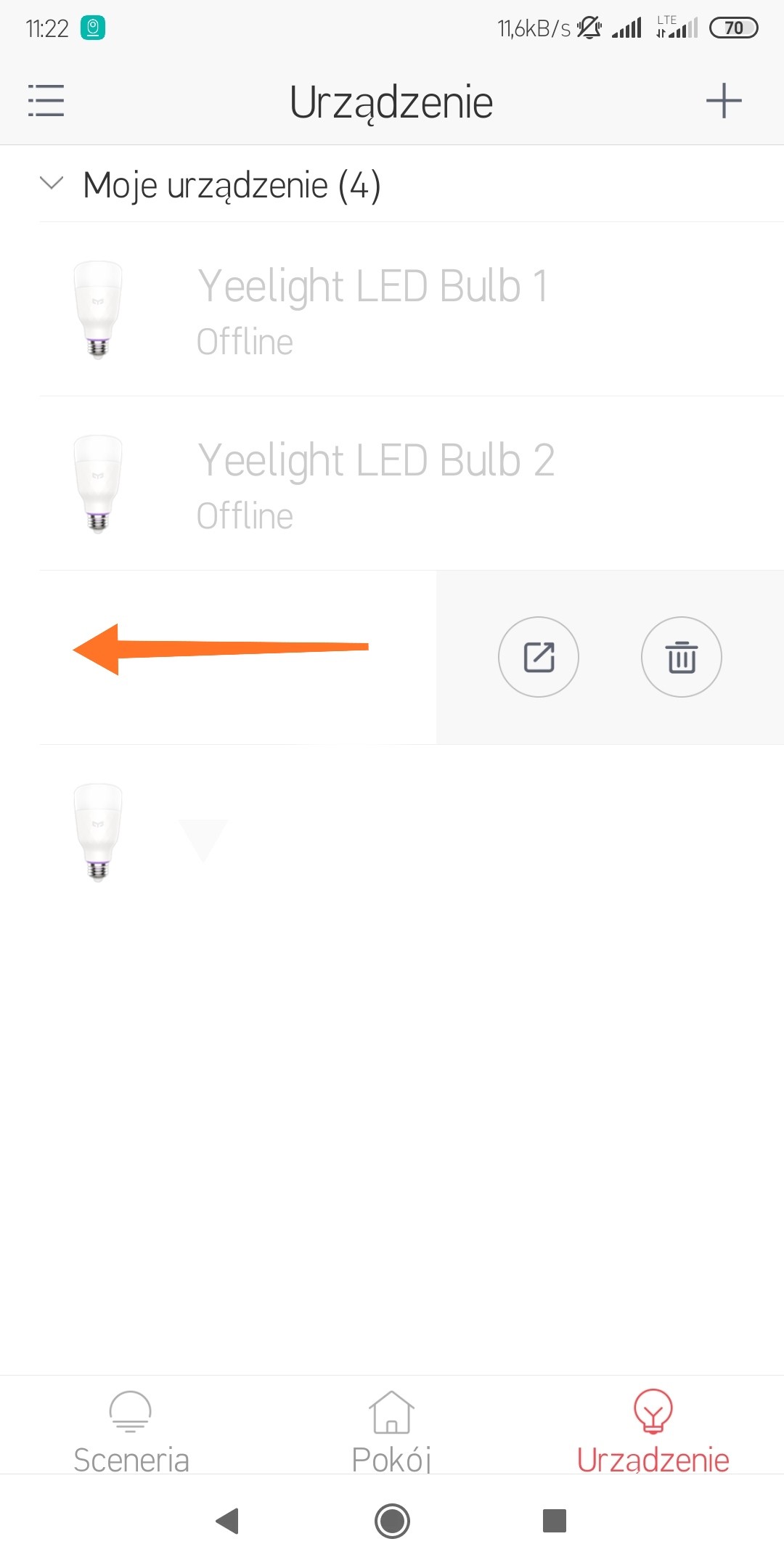Delete the device with trash icon

[x=681, y=657]
